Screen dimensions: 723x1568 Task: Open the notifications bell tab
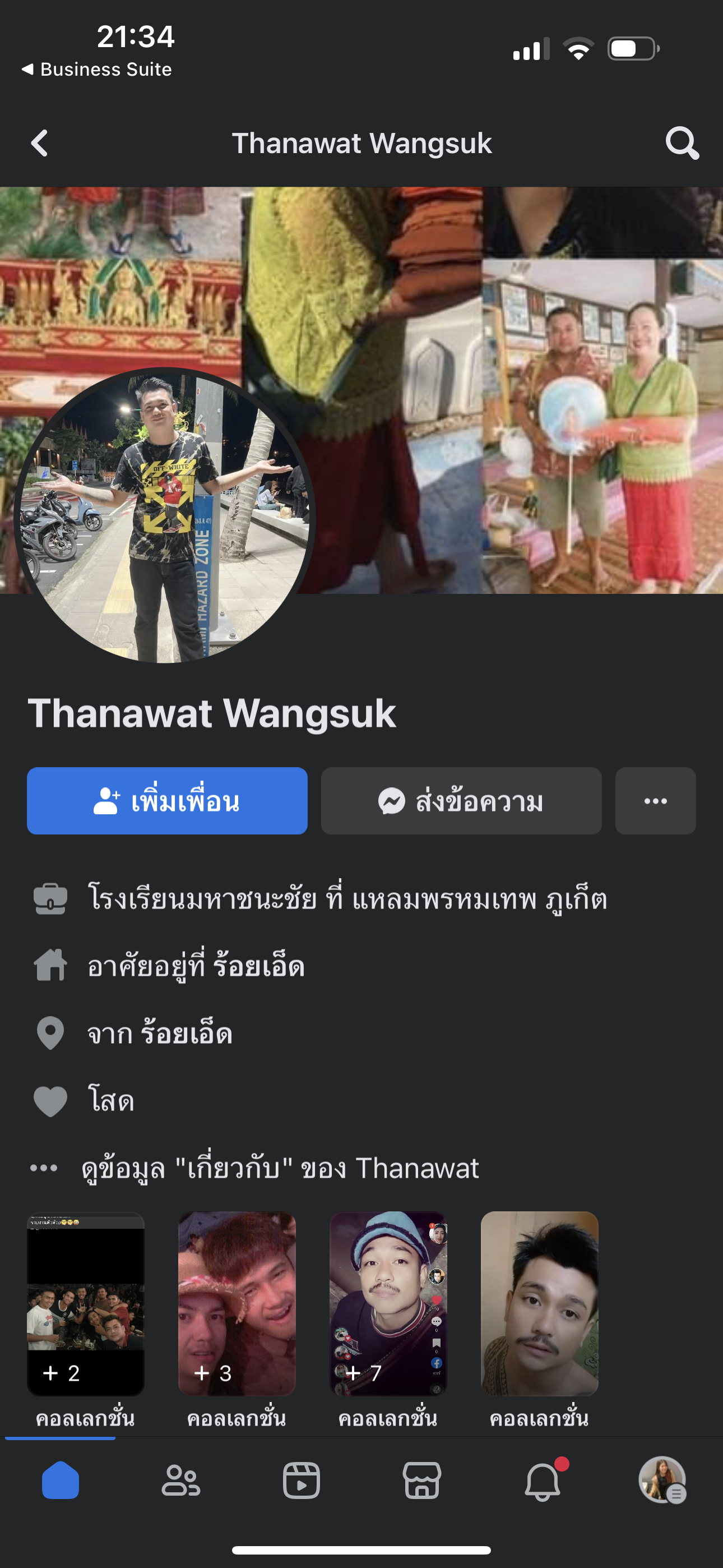(543, 1481)
